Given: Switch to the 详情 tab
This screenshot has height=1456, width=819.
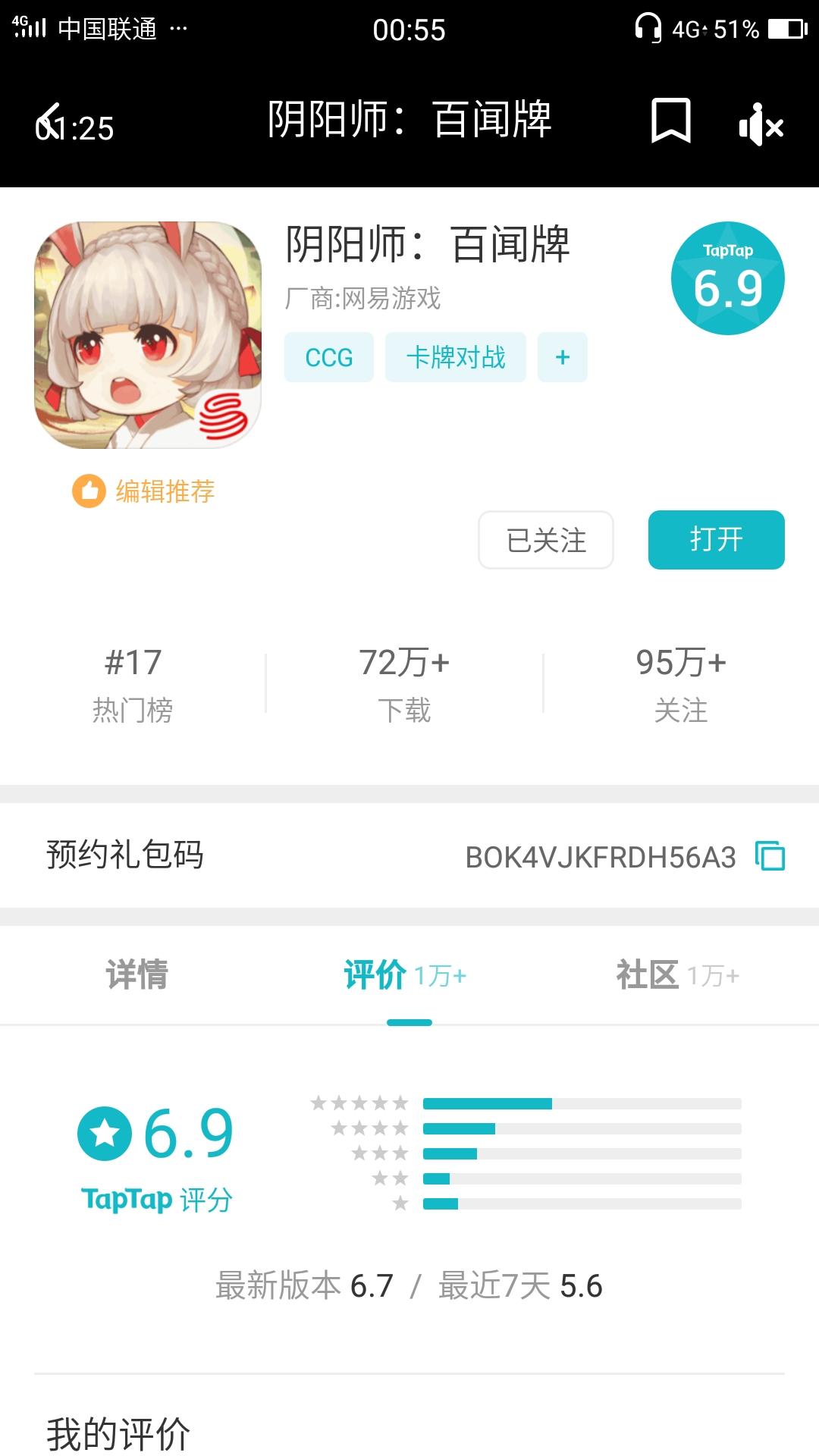Looking at the screenshot, I should (138, 976).
